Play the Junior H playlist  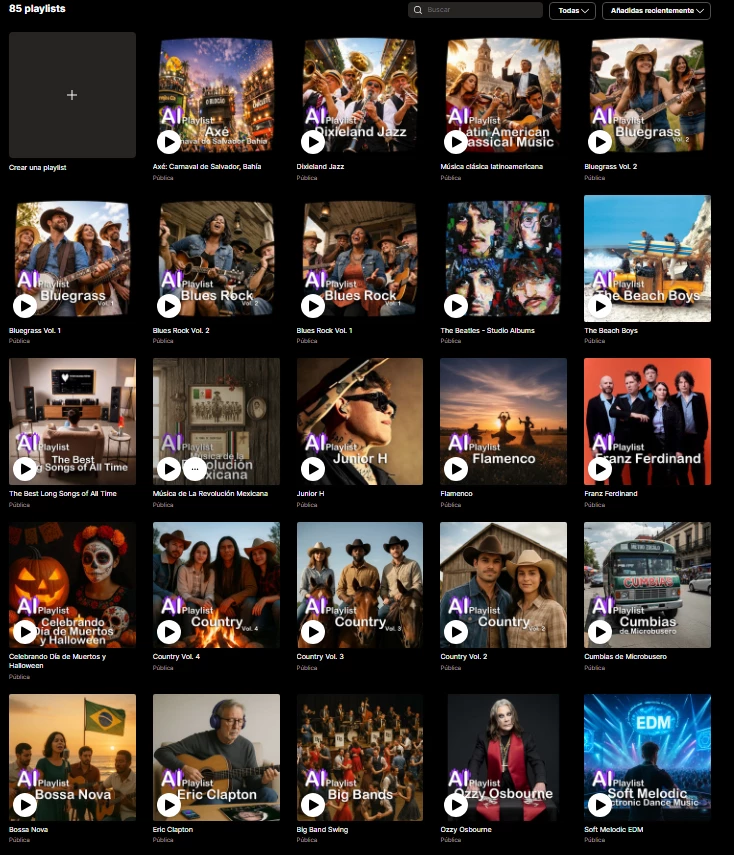click(313, 468)
